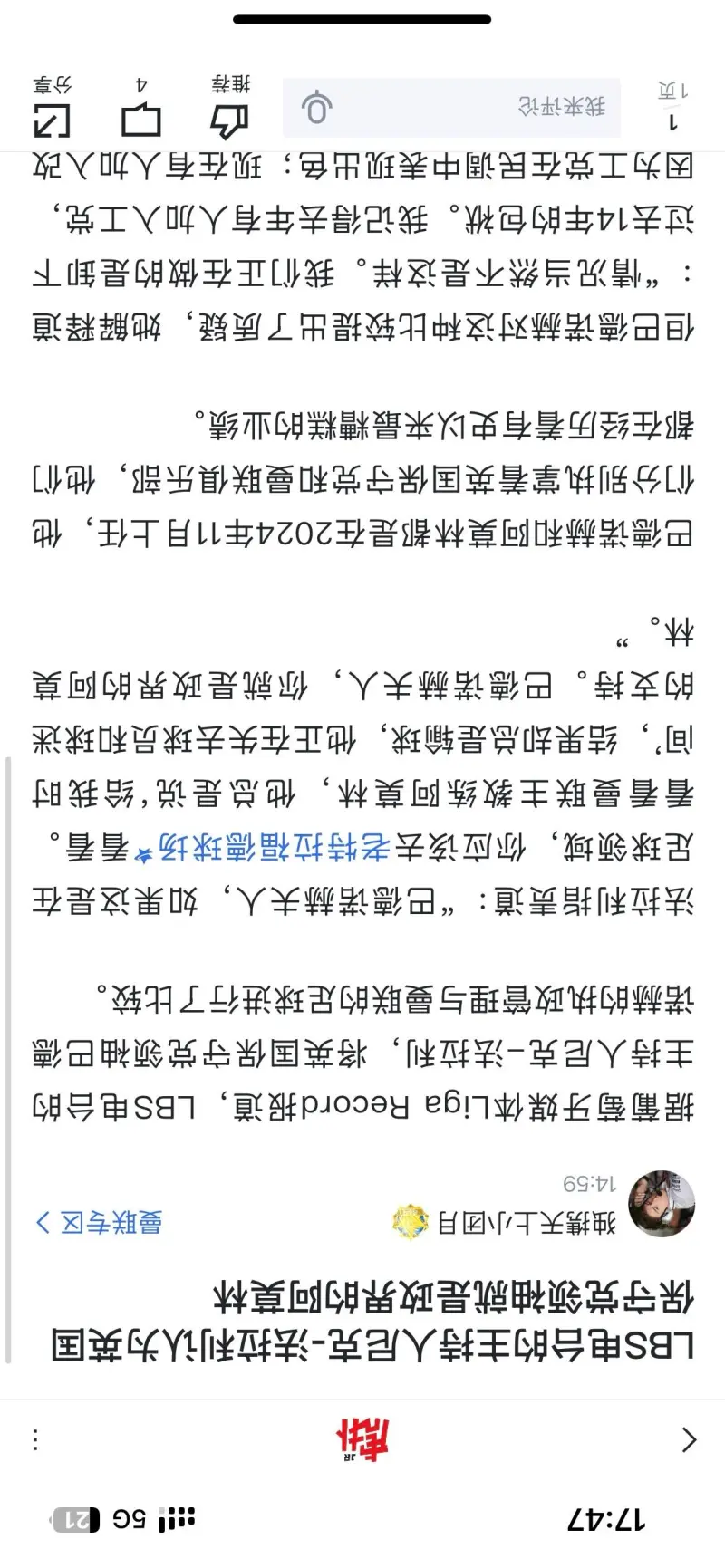Open the three-dot overflow menu
The width and height of the screenshot is (725, 1568).
click(35, 1439)
